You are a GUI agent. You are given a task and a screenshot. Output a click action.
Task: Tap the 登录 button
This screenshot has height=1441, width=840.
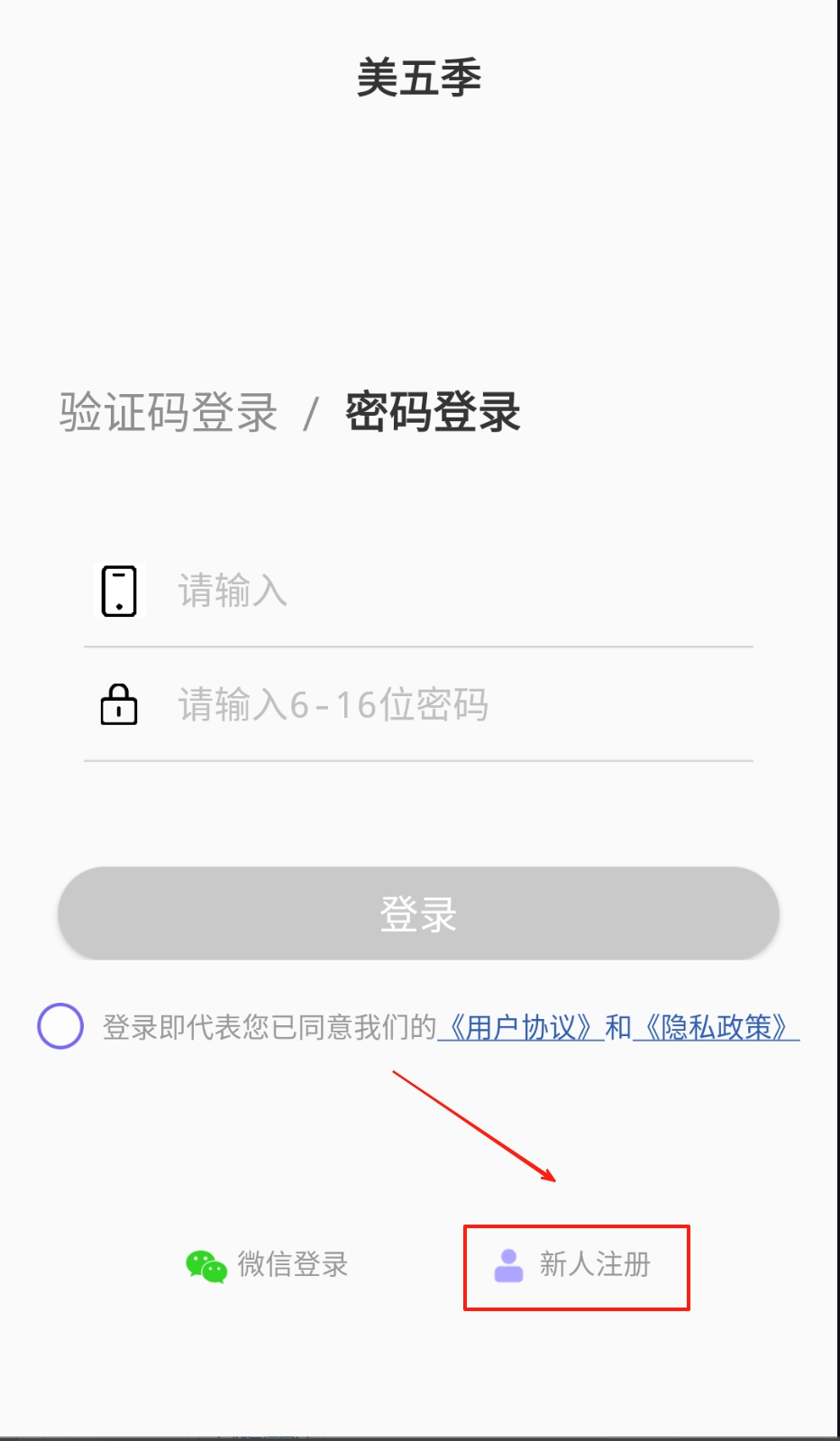(x=418, y=913)
